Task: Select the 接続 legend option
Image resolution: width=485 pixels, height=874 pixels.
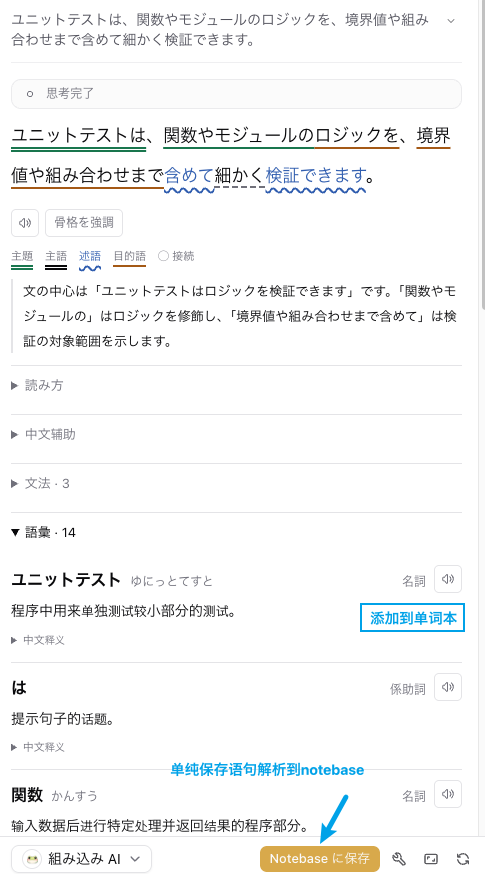Action: (x=176, y=256)
